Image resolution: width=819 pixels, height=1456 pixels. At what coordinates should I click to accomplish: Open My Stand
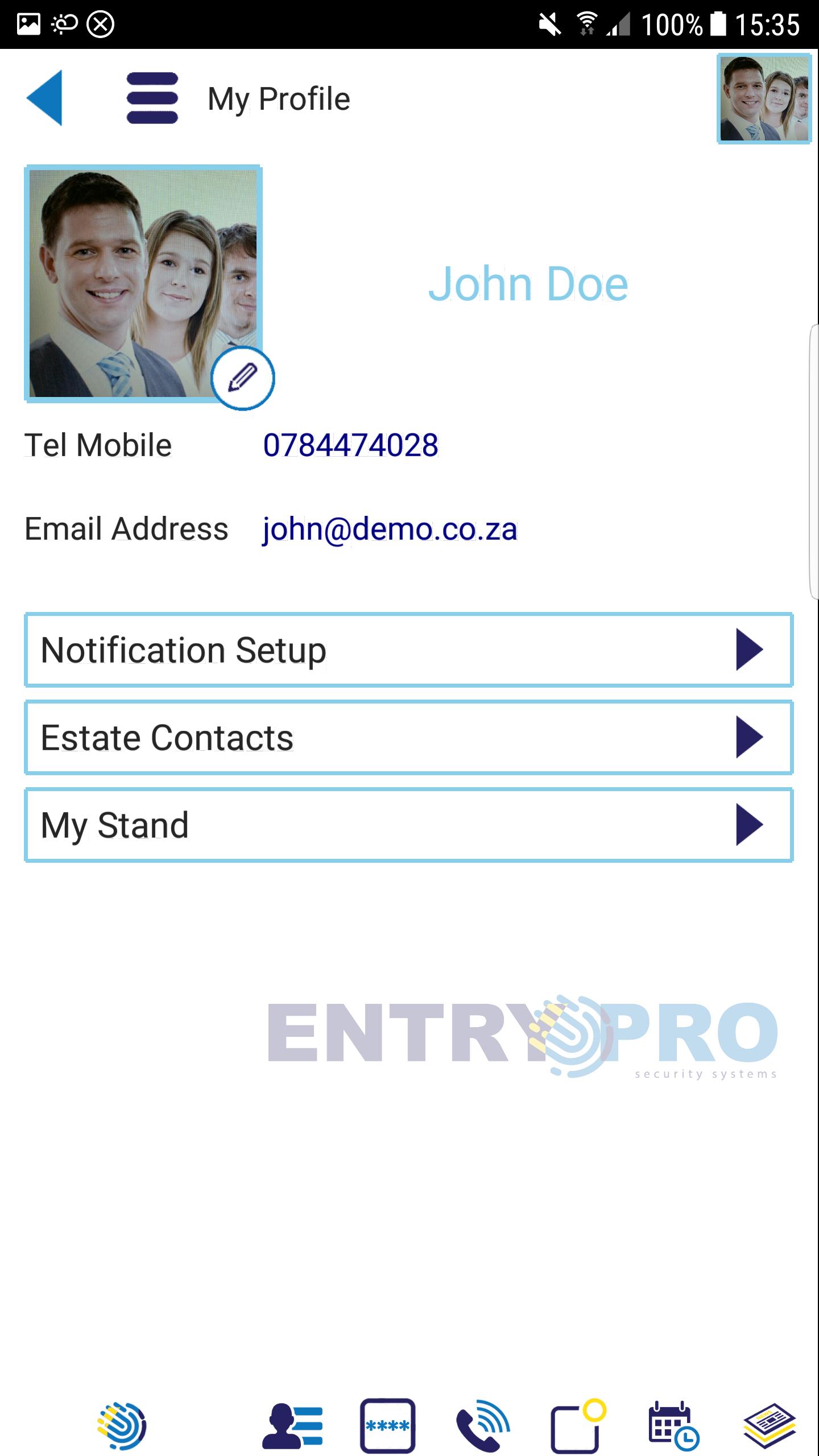pos(408,825)
